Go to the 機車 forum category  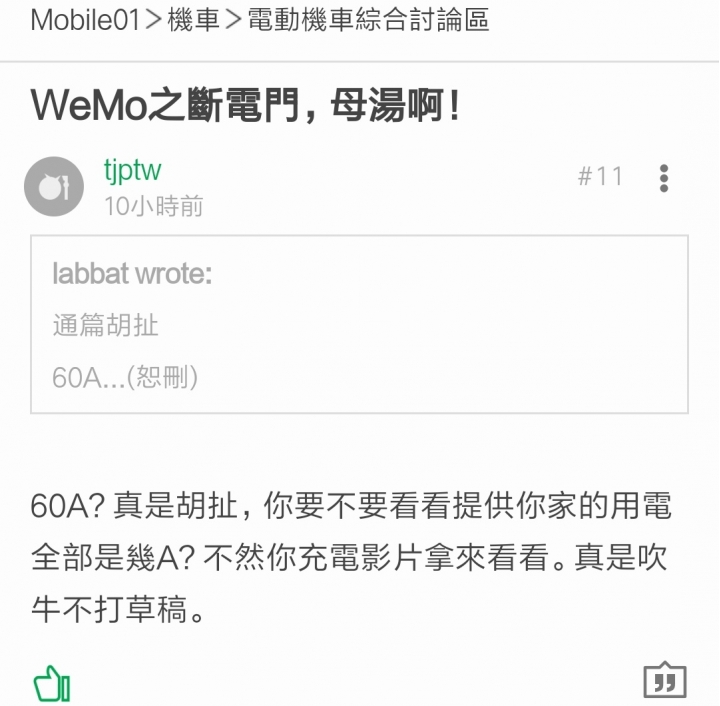pos(194,20)
